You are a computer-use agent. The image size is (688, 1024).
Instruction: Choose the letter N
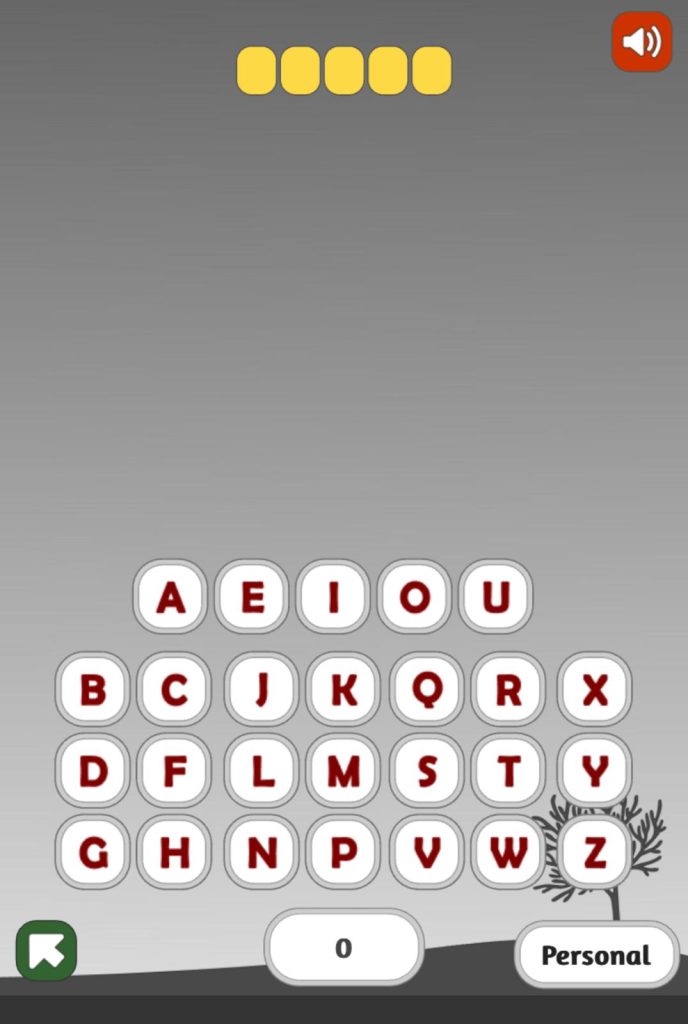coord(261,853)
